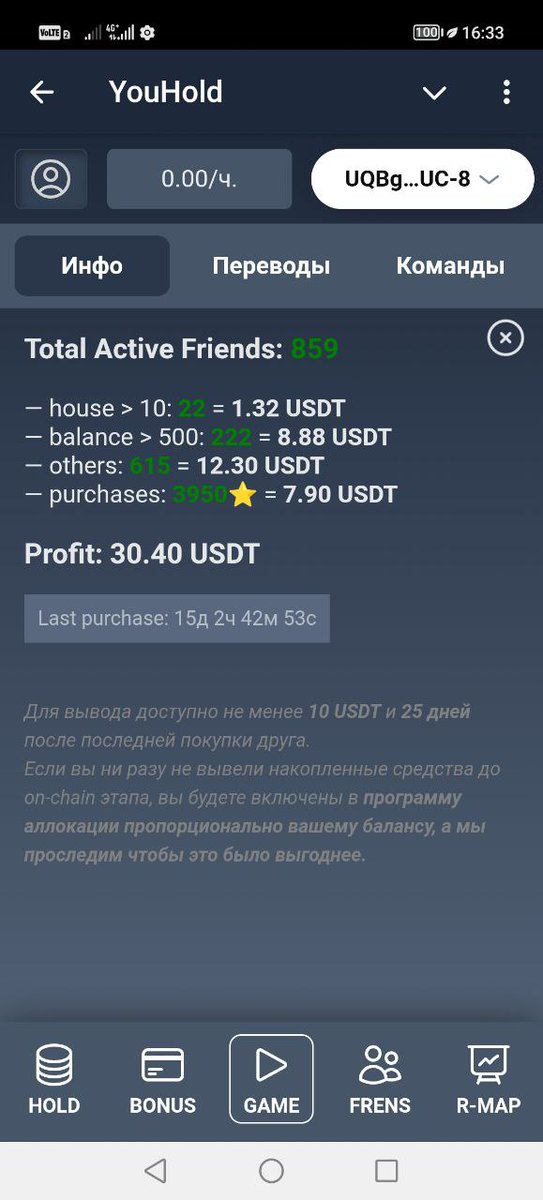Expand the UQBg…UC-8 wallet dropdown

(x=422, y=179)
